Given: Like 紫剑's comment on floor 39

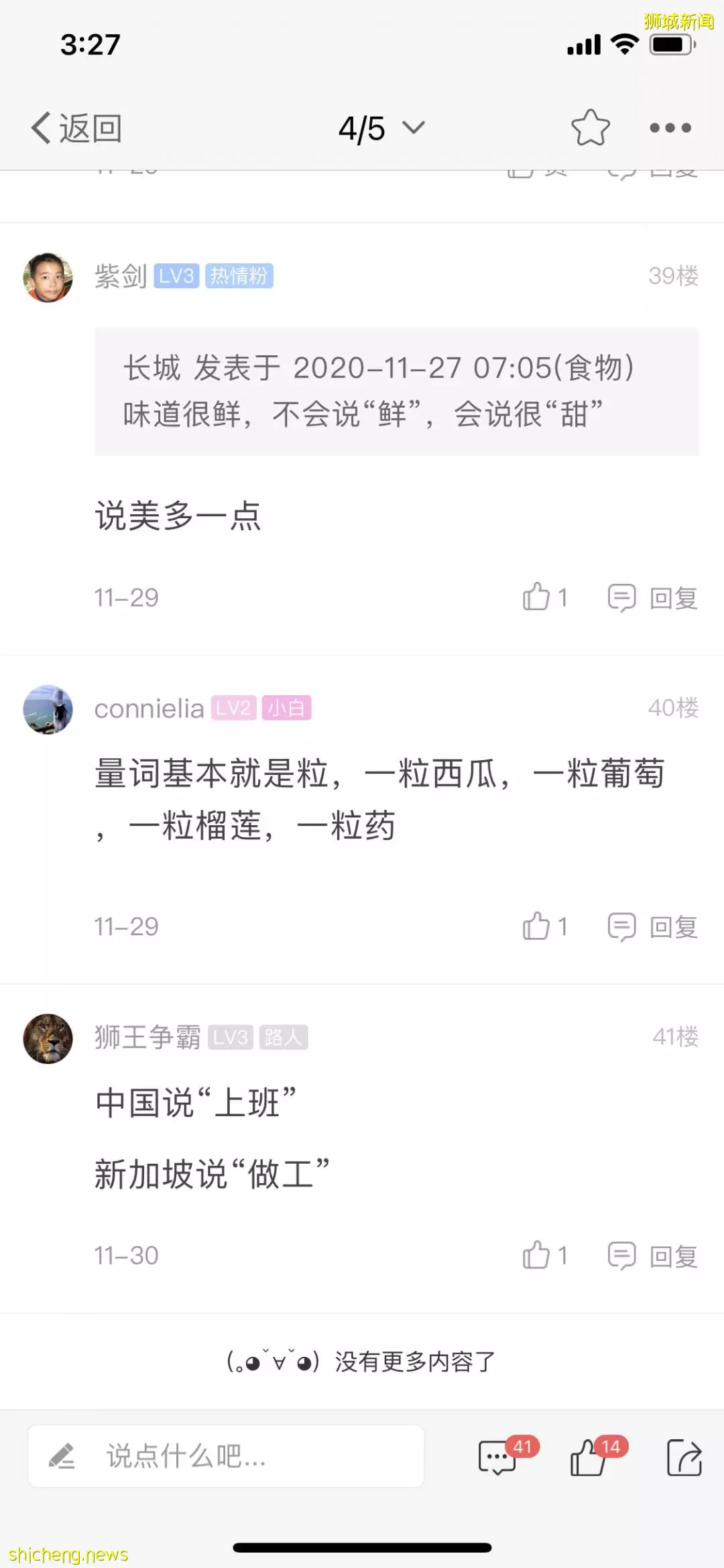Looking at the screenshot, I should [x=545, y=597].
